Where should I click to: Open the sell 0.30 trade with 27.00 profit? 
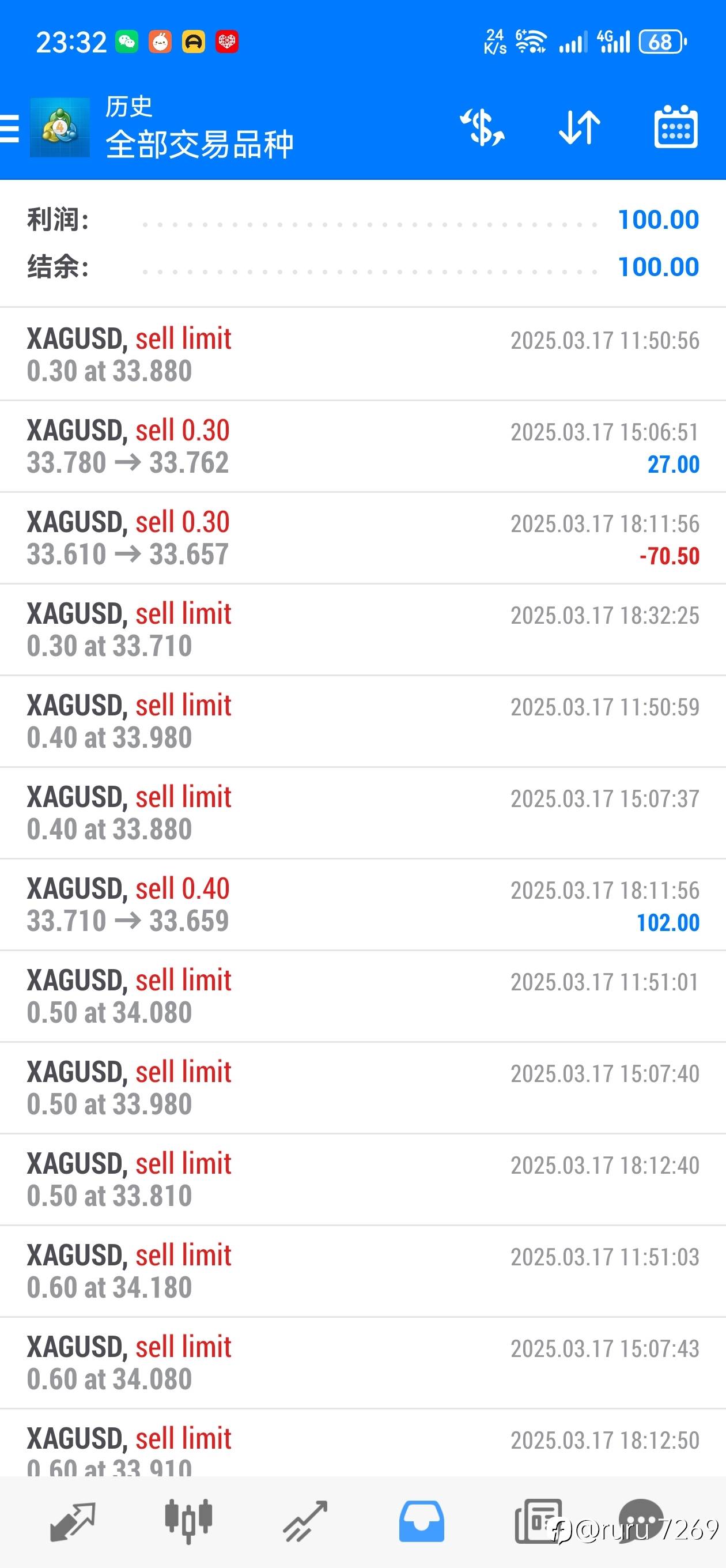(x=362, y=447)
